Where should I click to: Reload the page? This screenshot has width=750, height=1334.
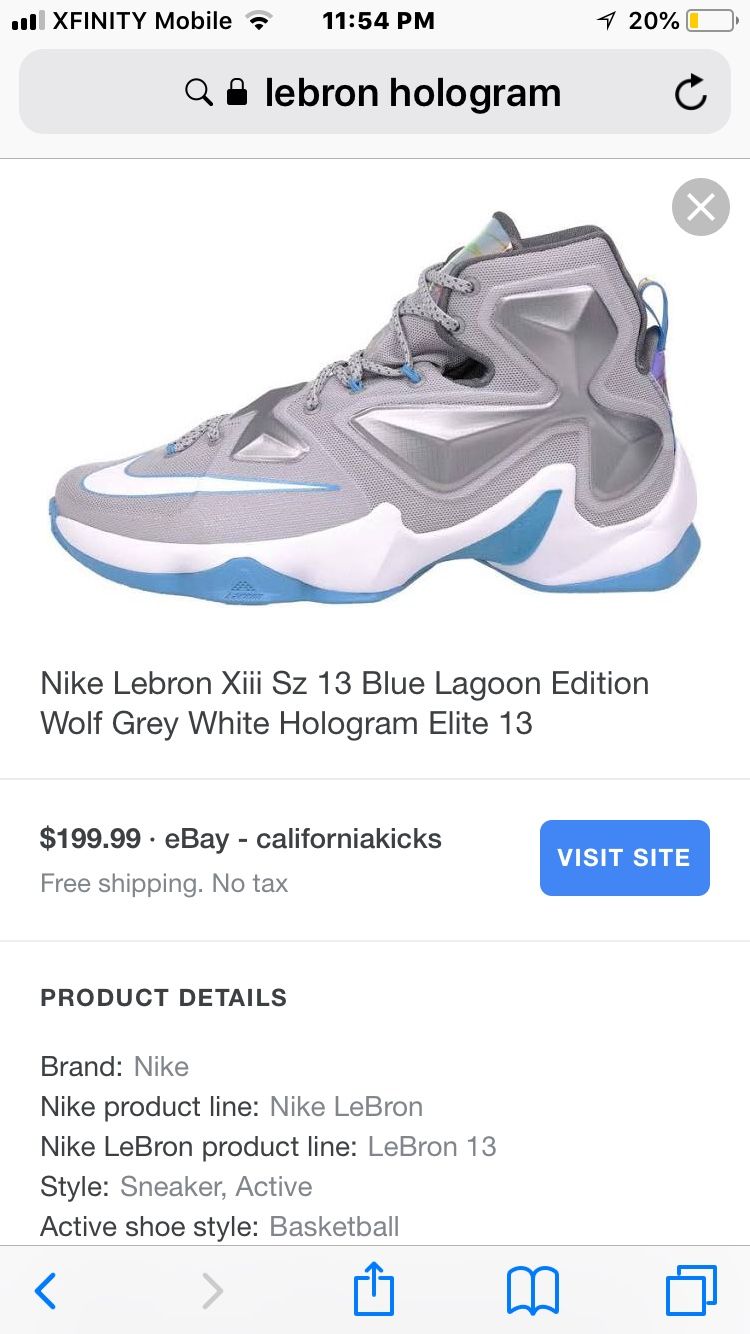click(x=690, y=93)
